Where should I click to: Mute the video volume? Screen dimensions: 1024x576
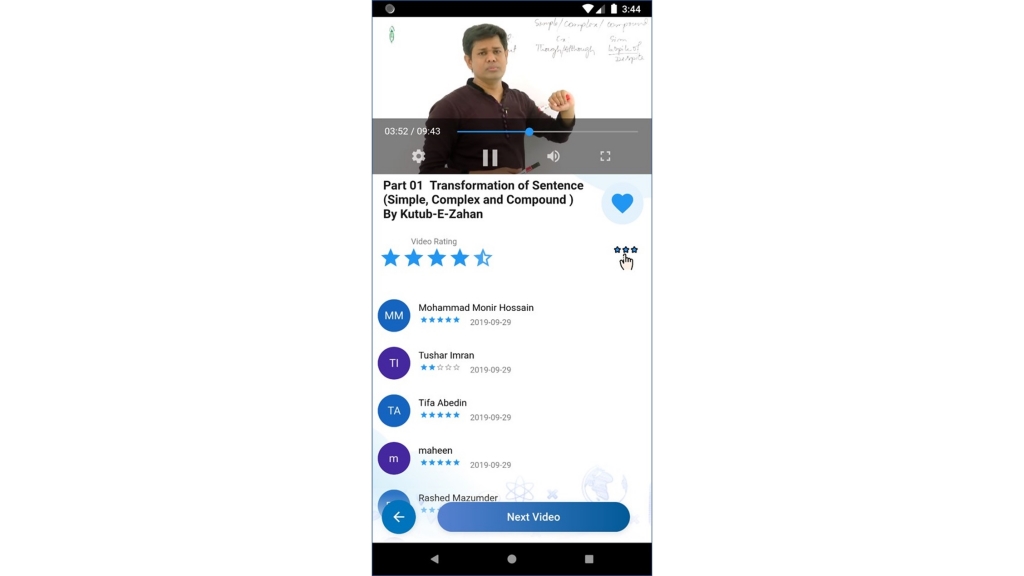(553, 156)
